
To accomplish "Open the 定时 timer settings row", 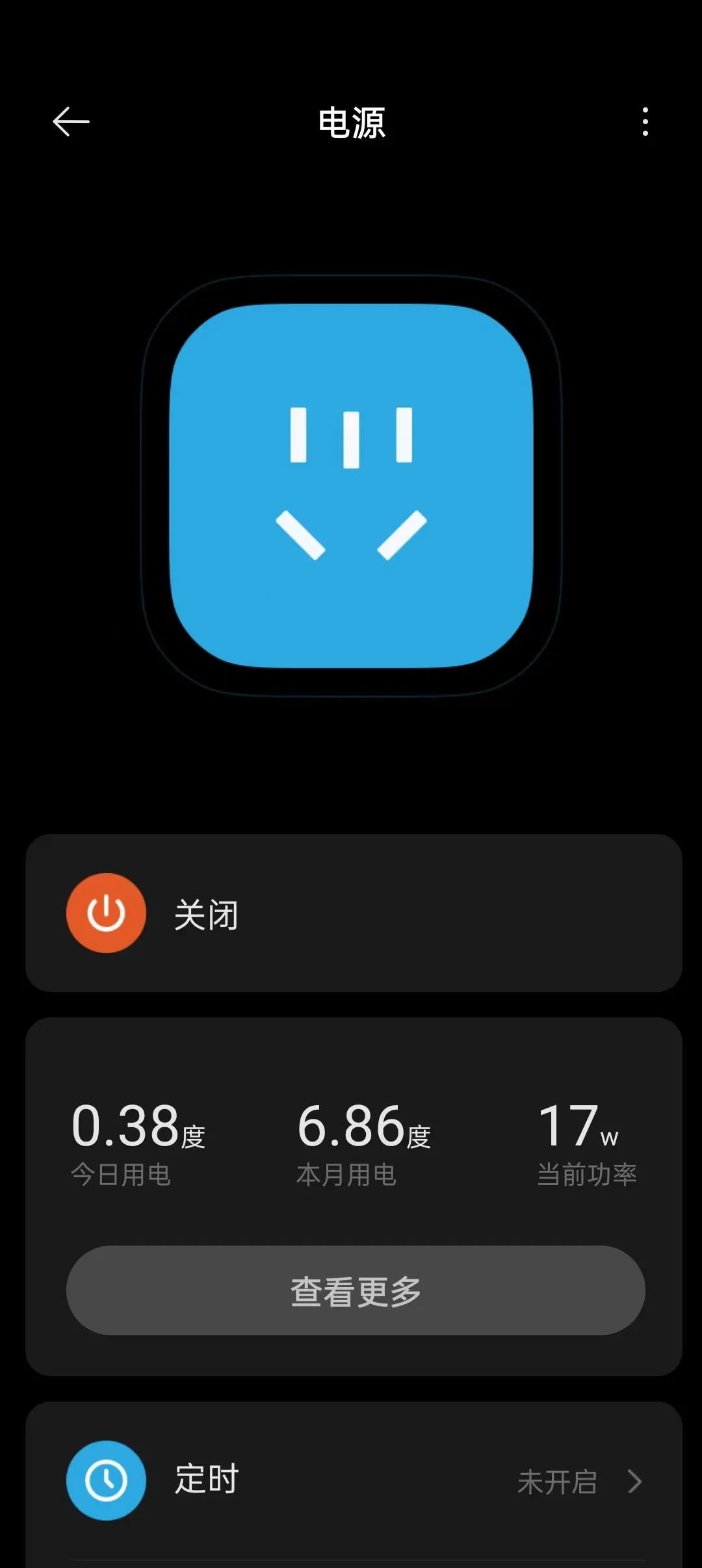I will point(354,1481).
